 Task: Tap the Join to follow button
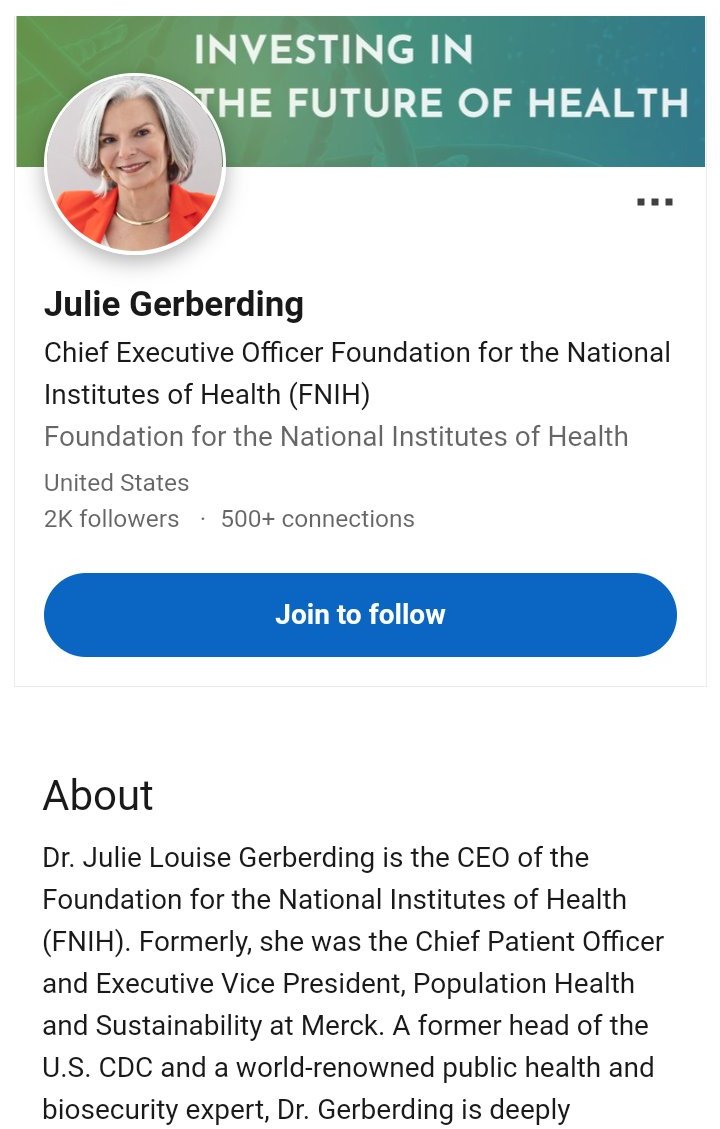tap(360, 614)
